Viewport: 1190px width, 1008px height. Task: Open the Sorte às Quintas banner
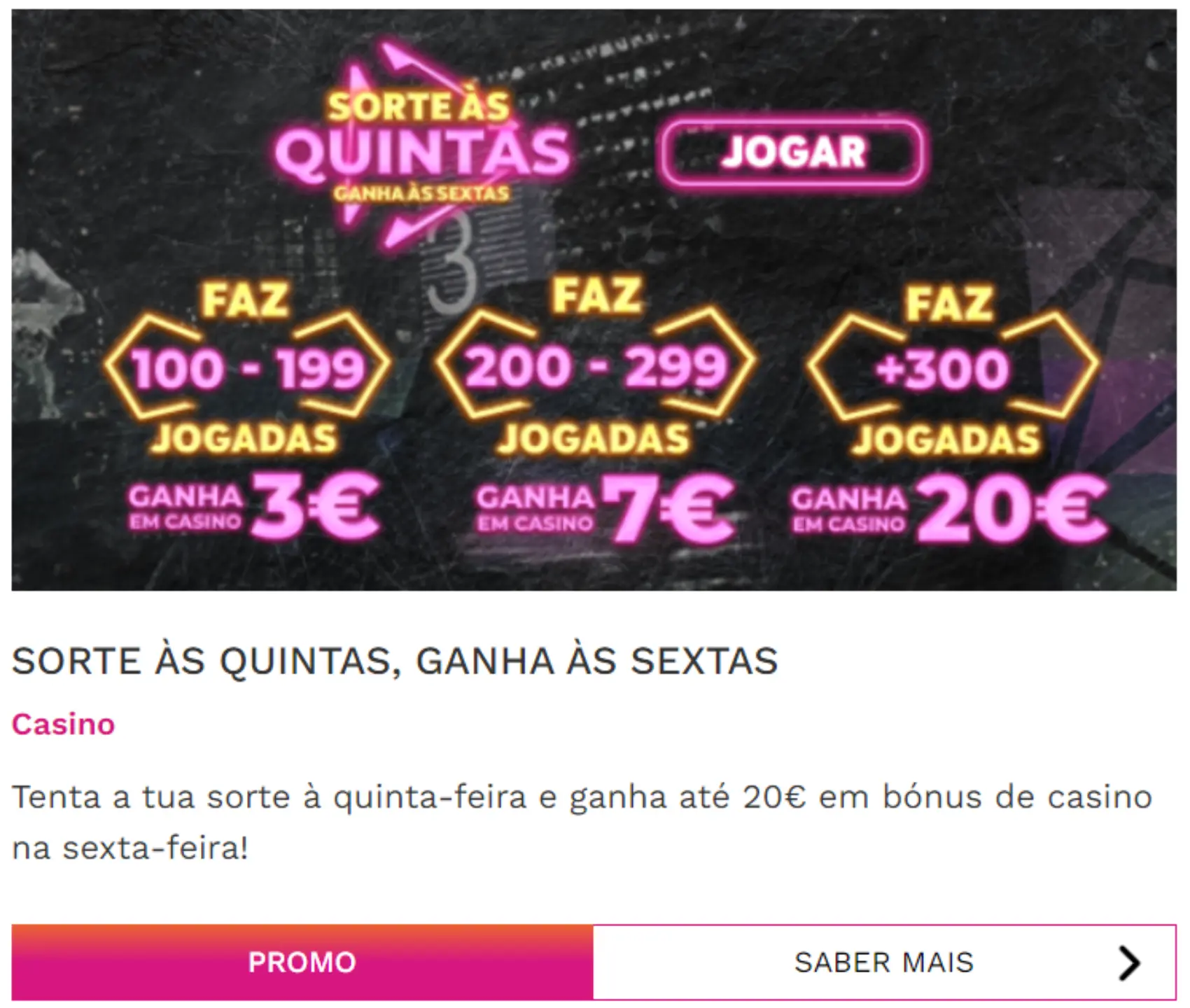click(594, 301)
